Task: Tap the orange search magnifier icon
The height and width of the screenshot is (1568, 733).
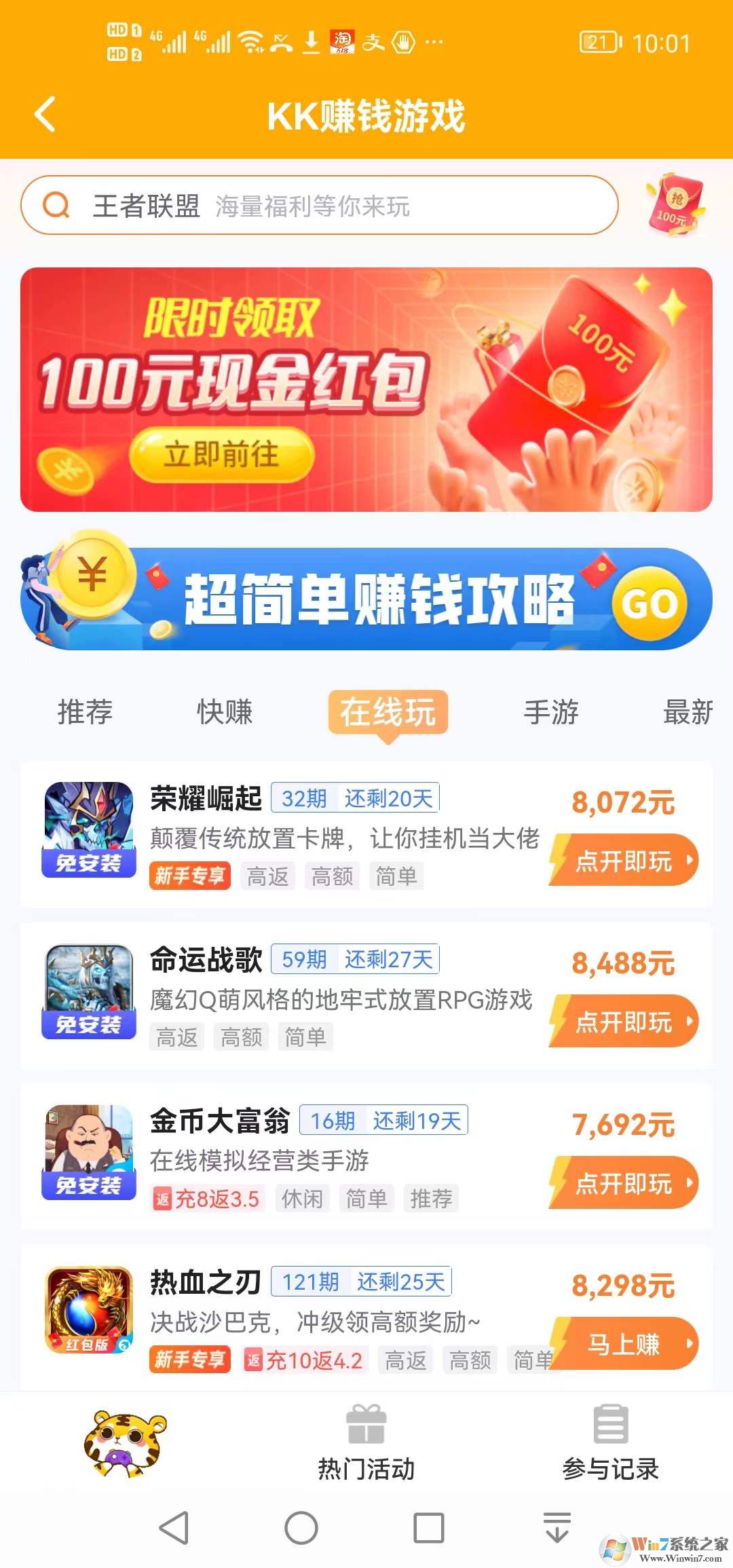Action: [x=56, y=206]
